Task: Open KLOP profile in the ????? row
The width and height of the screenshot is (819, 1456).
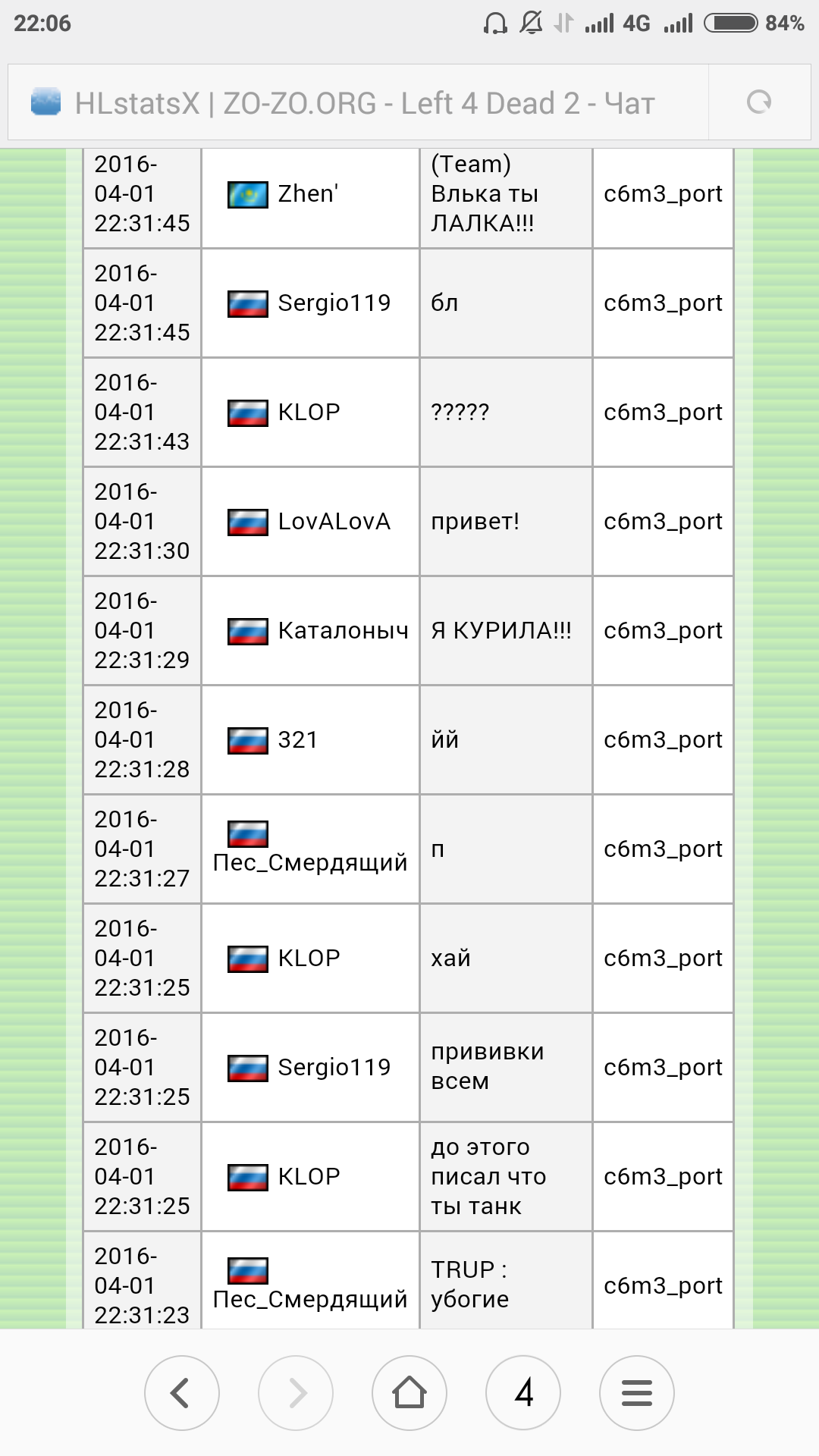Action: 309,413
